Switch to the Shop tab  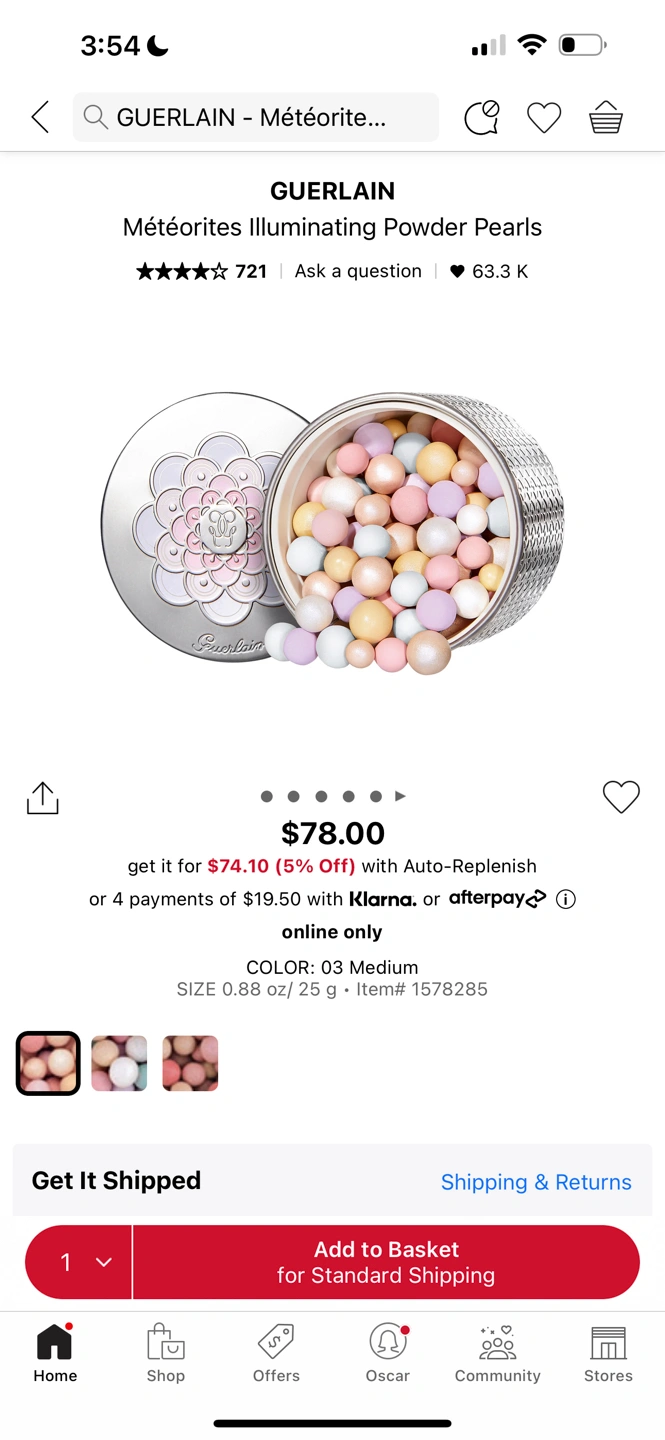tap(166, 1354)
